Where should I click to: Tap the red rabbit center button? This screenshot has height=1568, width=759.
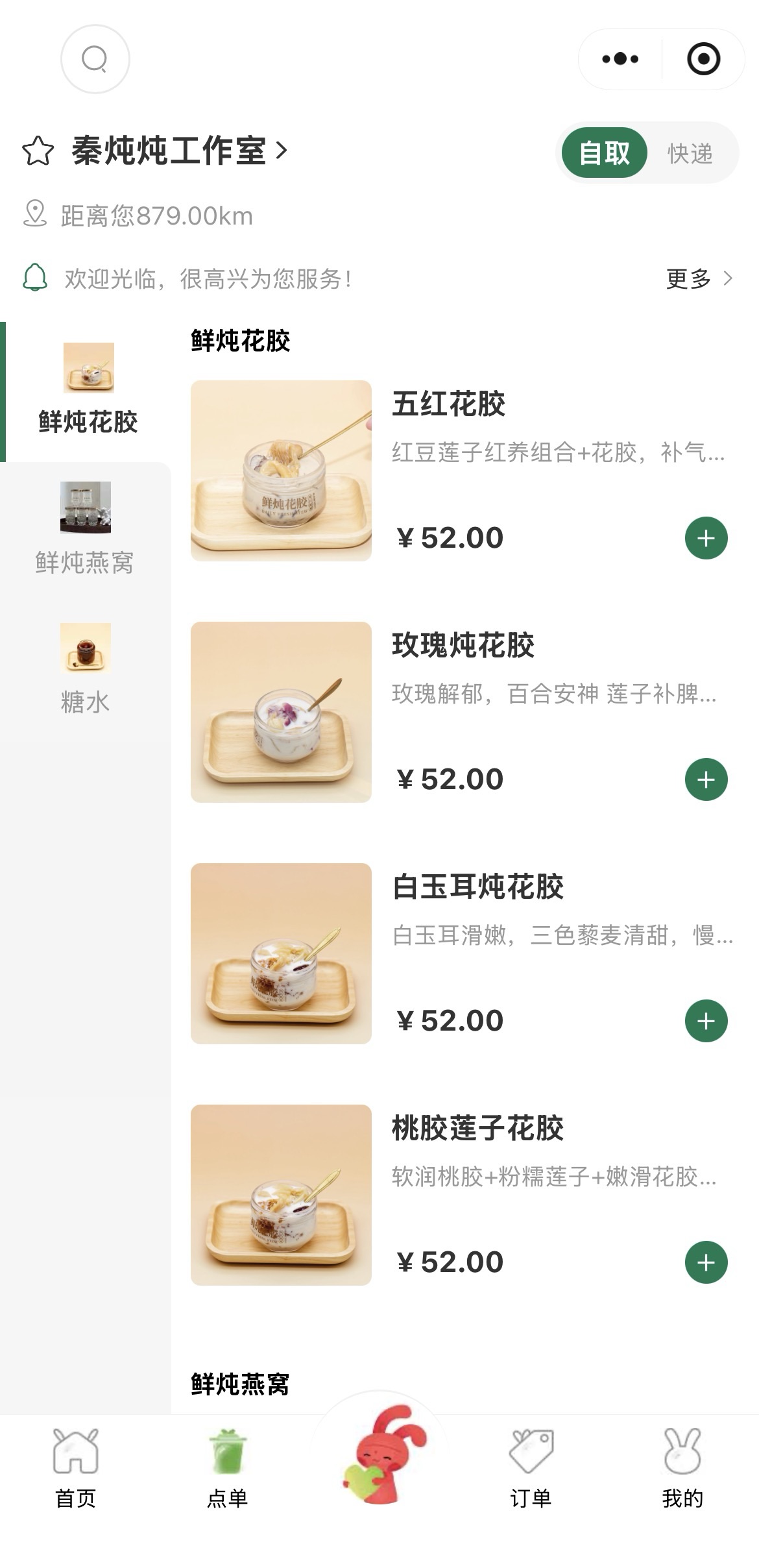379,1454
